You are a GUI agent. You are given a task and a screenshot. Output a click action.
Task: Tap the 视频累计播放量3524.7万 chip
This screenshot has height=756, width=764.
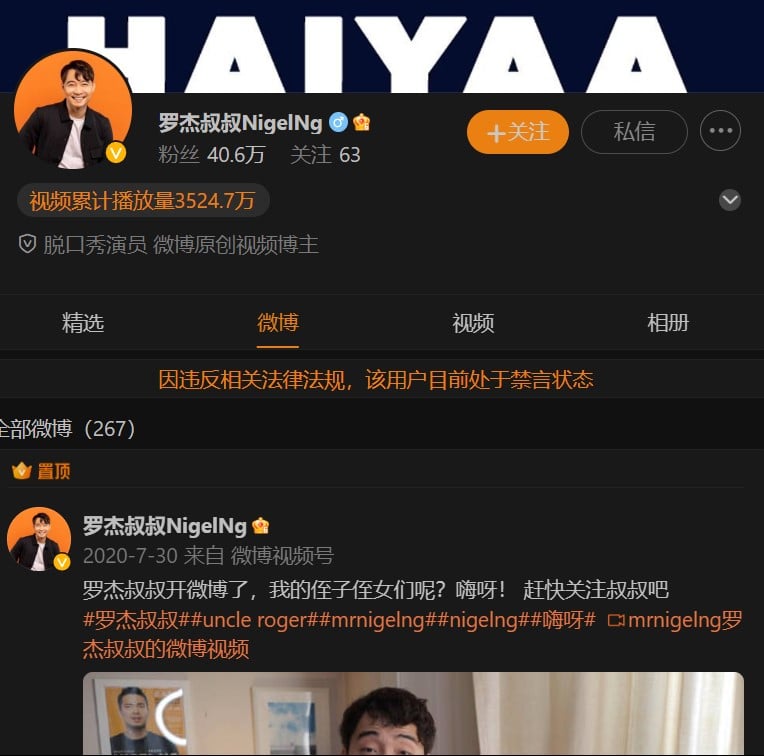tap(142, 201)
